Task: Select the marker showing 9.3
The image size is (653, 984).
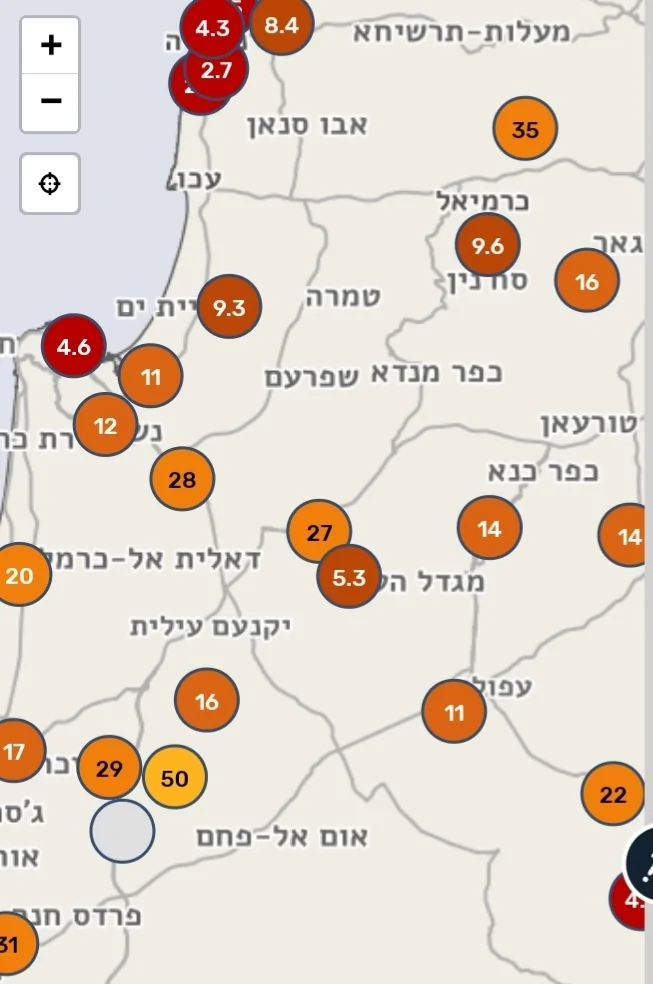Action: click(x=229, y=308)
